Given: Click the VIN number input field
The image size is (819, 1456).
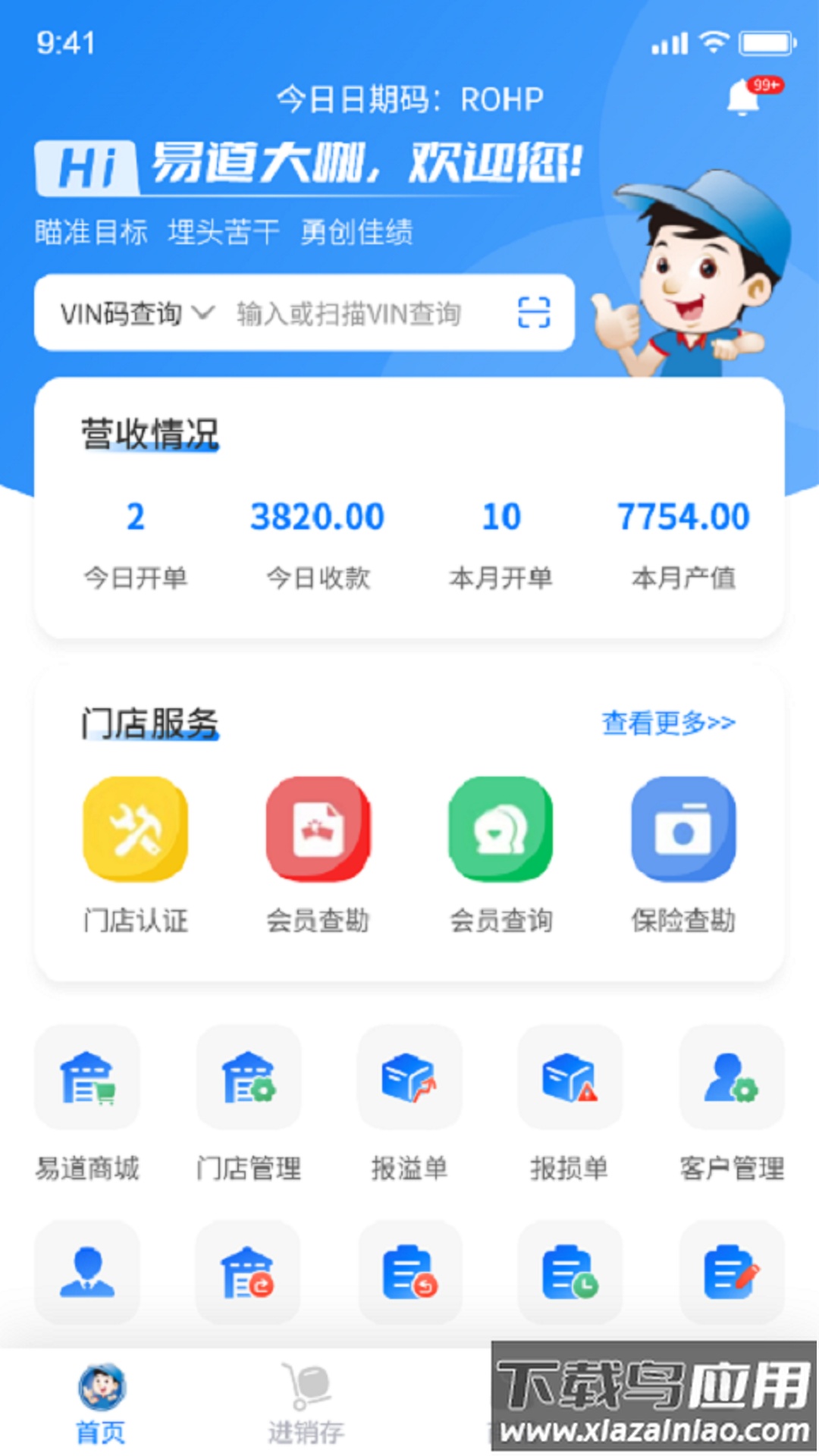Looking at the screenshot, I should tap(349, 313).
